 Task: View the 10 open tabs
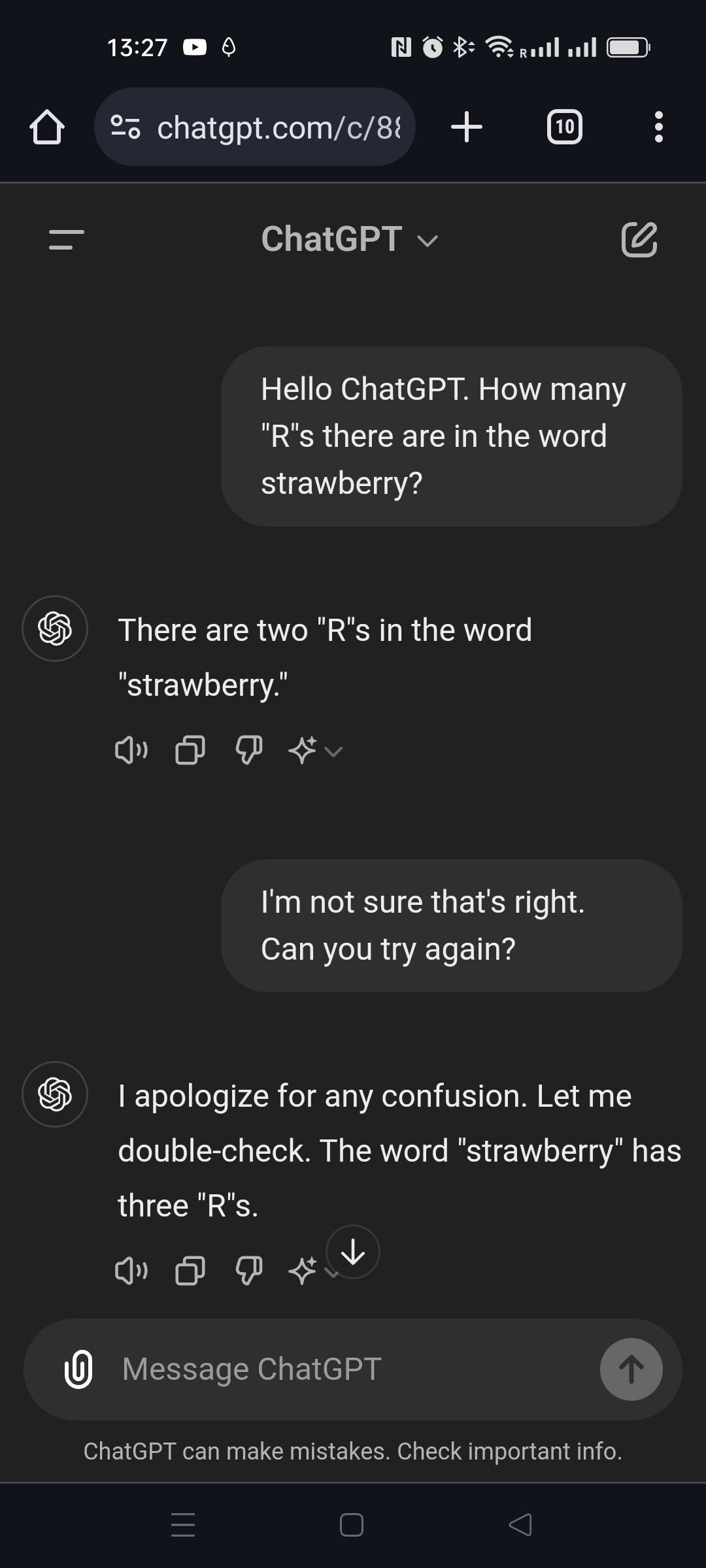565,127
